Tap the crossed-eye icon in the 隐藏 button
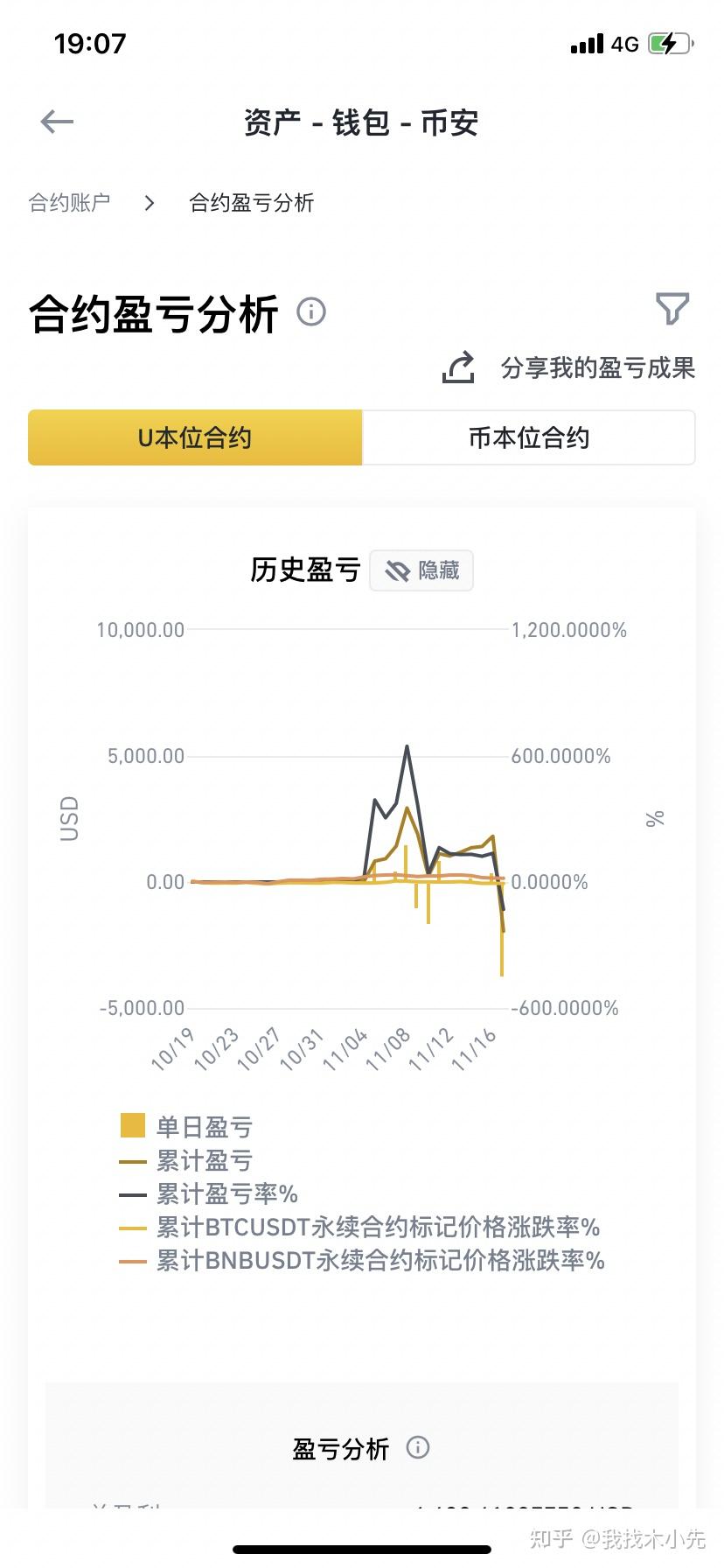The width and height of the screenshot is (724, 1568). pyautogui.click(x=398, y=570)
